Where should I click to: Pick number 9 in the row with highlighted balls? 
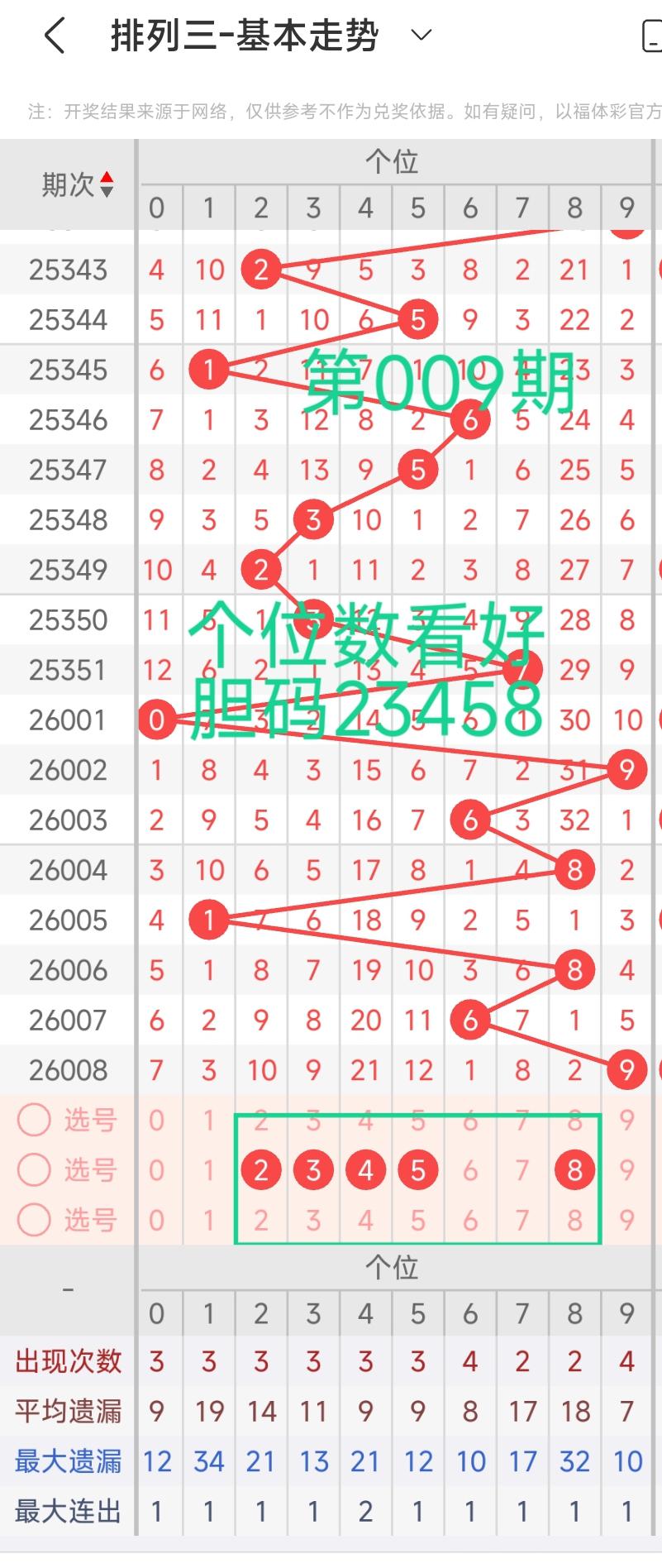coord(626,1170)
